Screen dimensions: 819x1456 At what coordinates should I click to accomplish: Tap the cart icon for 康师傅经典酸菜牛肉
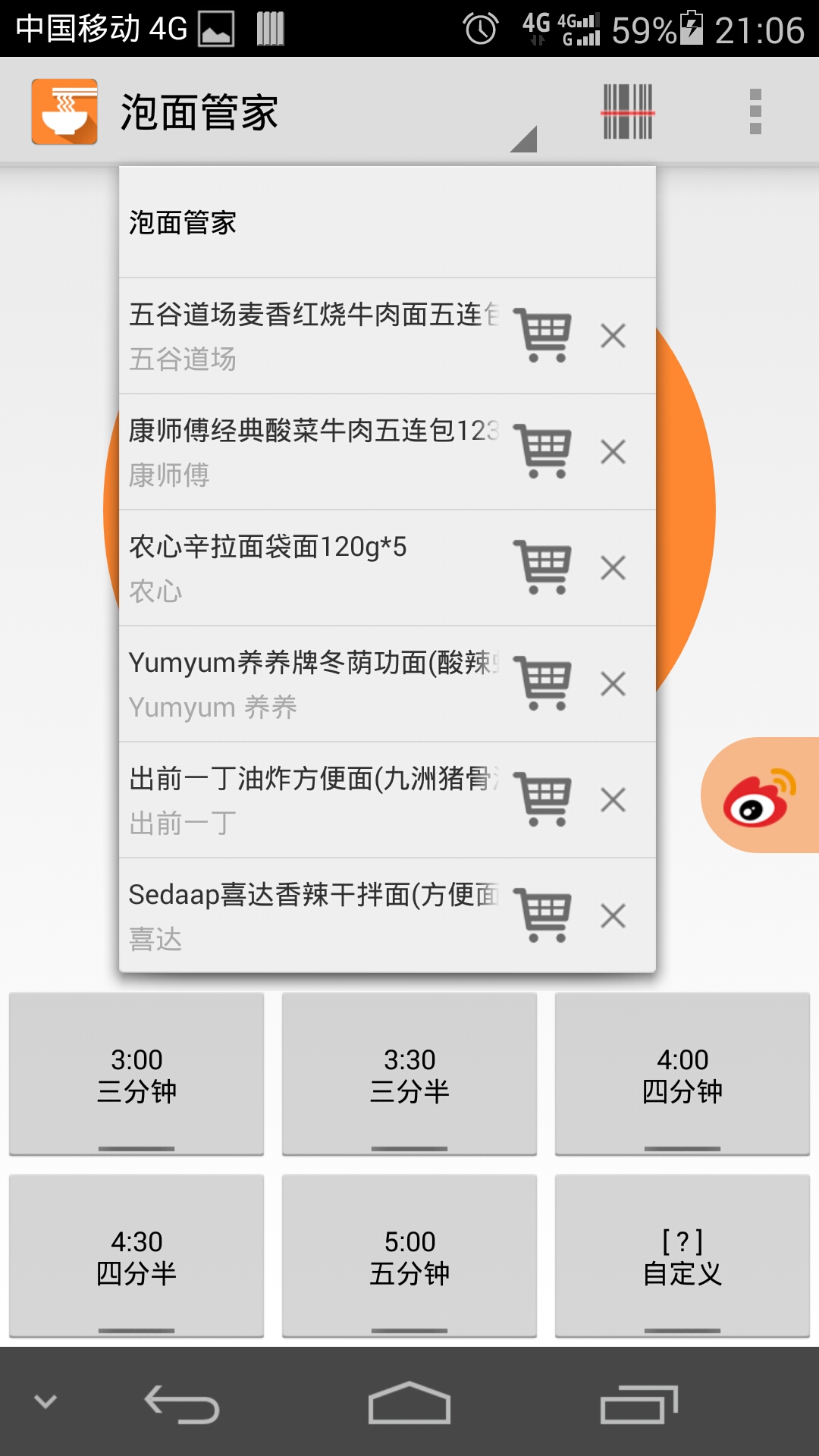pos(544,451)
